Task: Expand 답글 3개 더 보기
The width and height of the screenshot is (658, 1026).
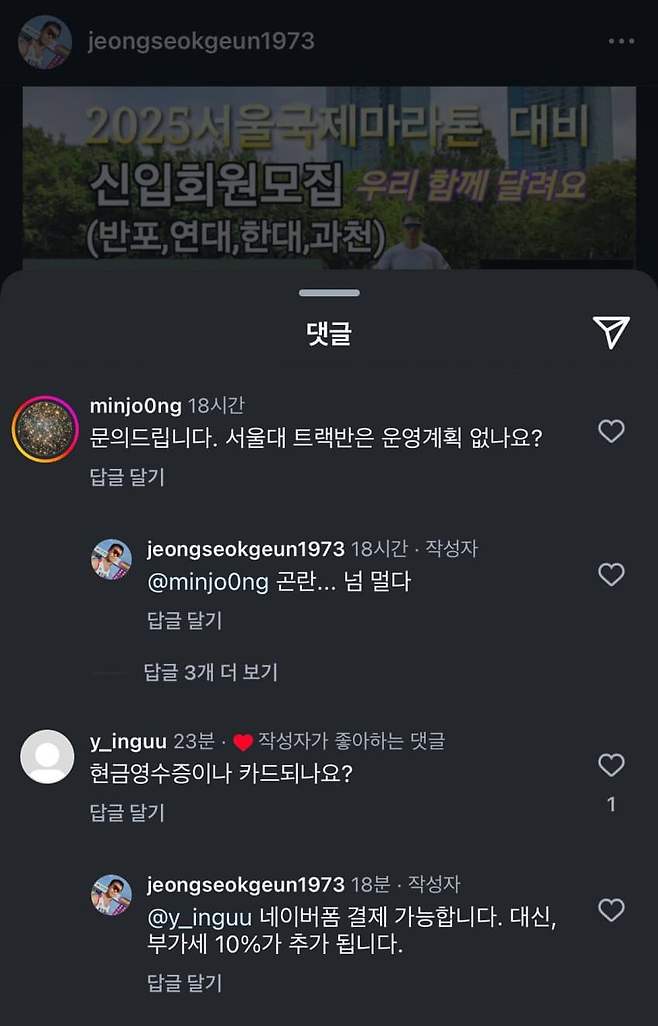Action: pos(211,672)
